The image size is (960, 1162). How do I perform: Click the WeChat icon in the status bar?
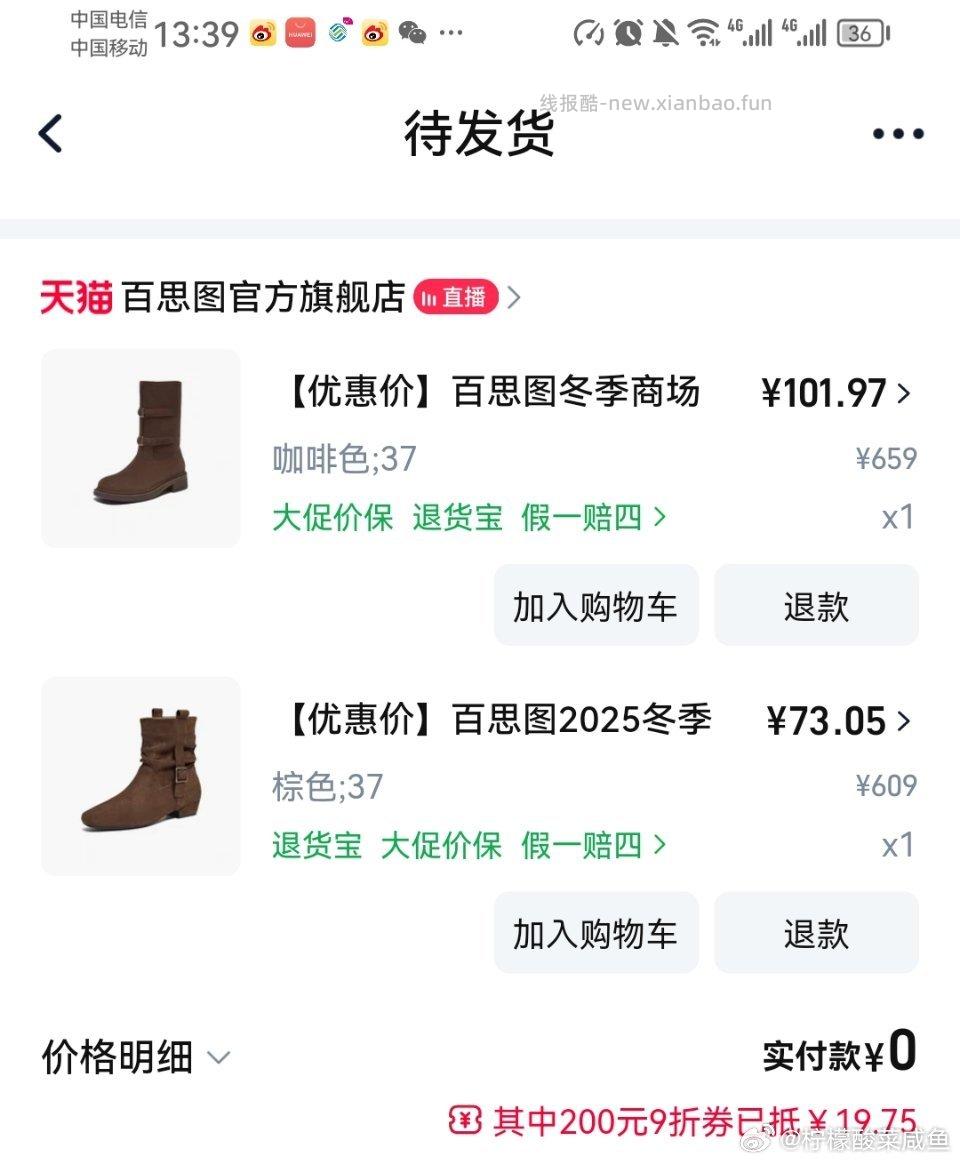[x=413, y=33]
